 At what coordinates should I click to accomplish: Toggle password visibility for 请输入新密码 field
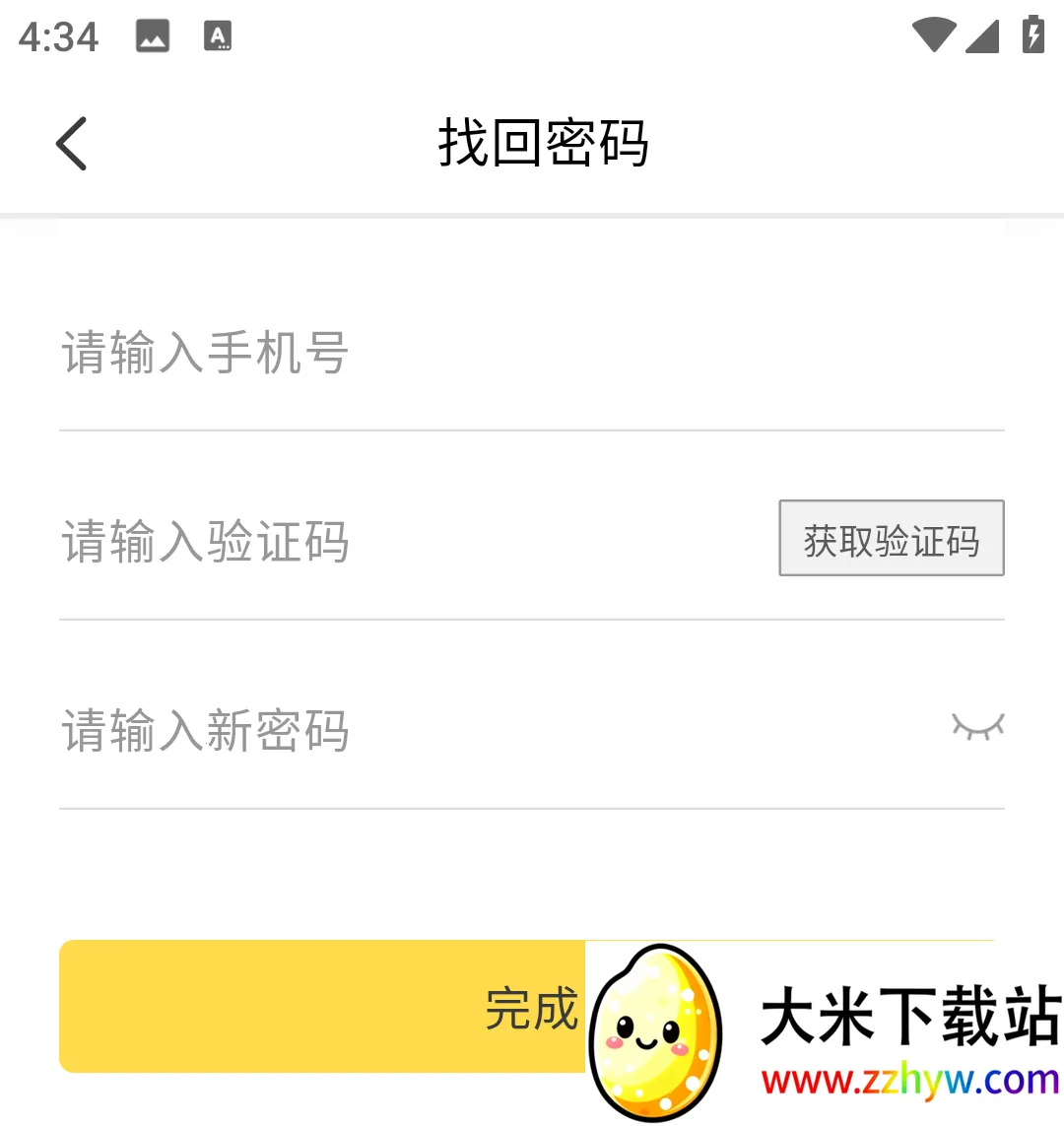(x=978, y=726)
